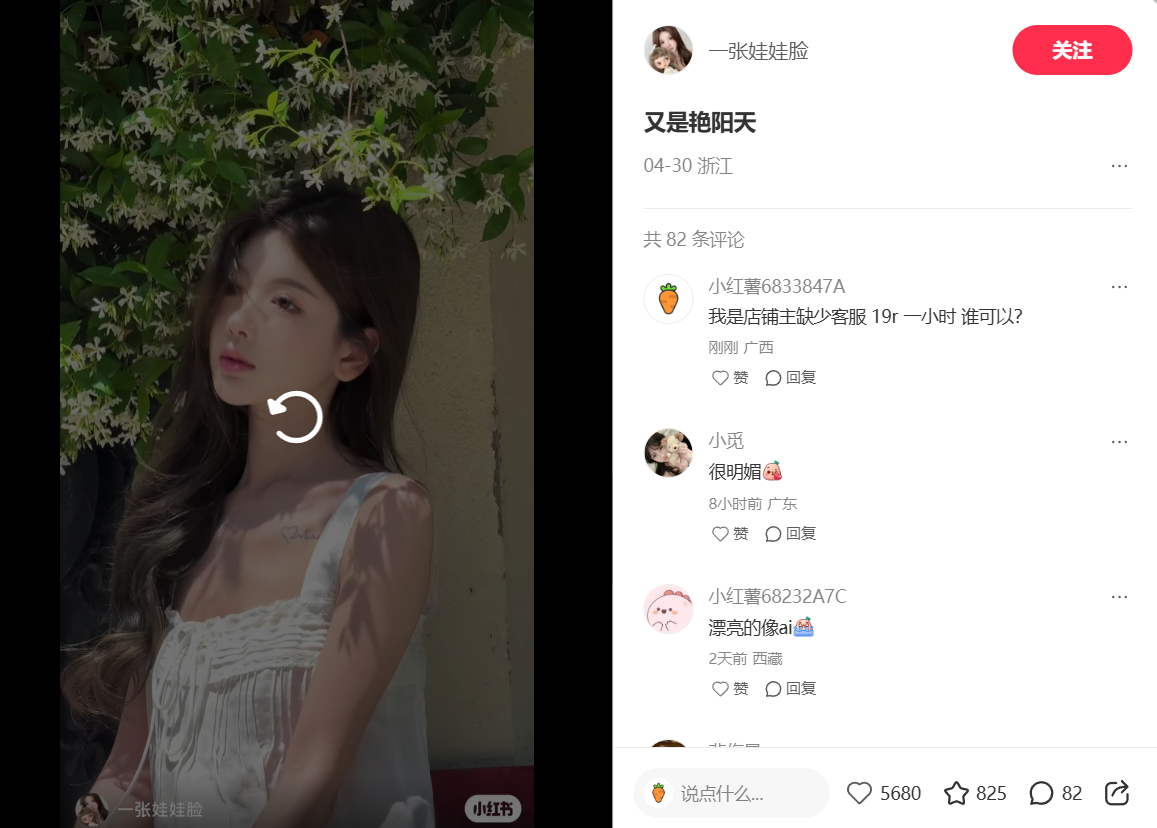Open the comments icon showing 82

point(1041,793)
